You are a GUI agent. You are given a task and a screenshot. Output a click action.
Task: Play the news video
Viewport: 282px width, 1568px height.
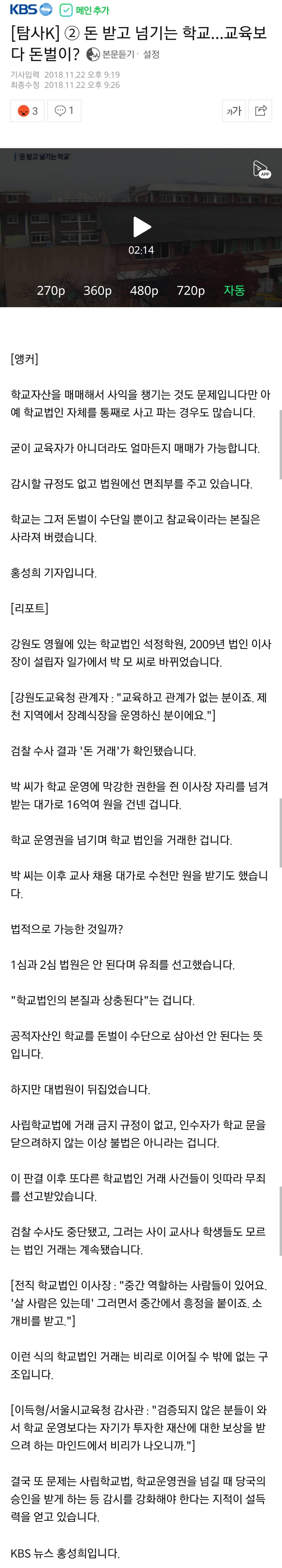tap(141, 227)
